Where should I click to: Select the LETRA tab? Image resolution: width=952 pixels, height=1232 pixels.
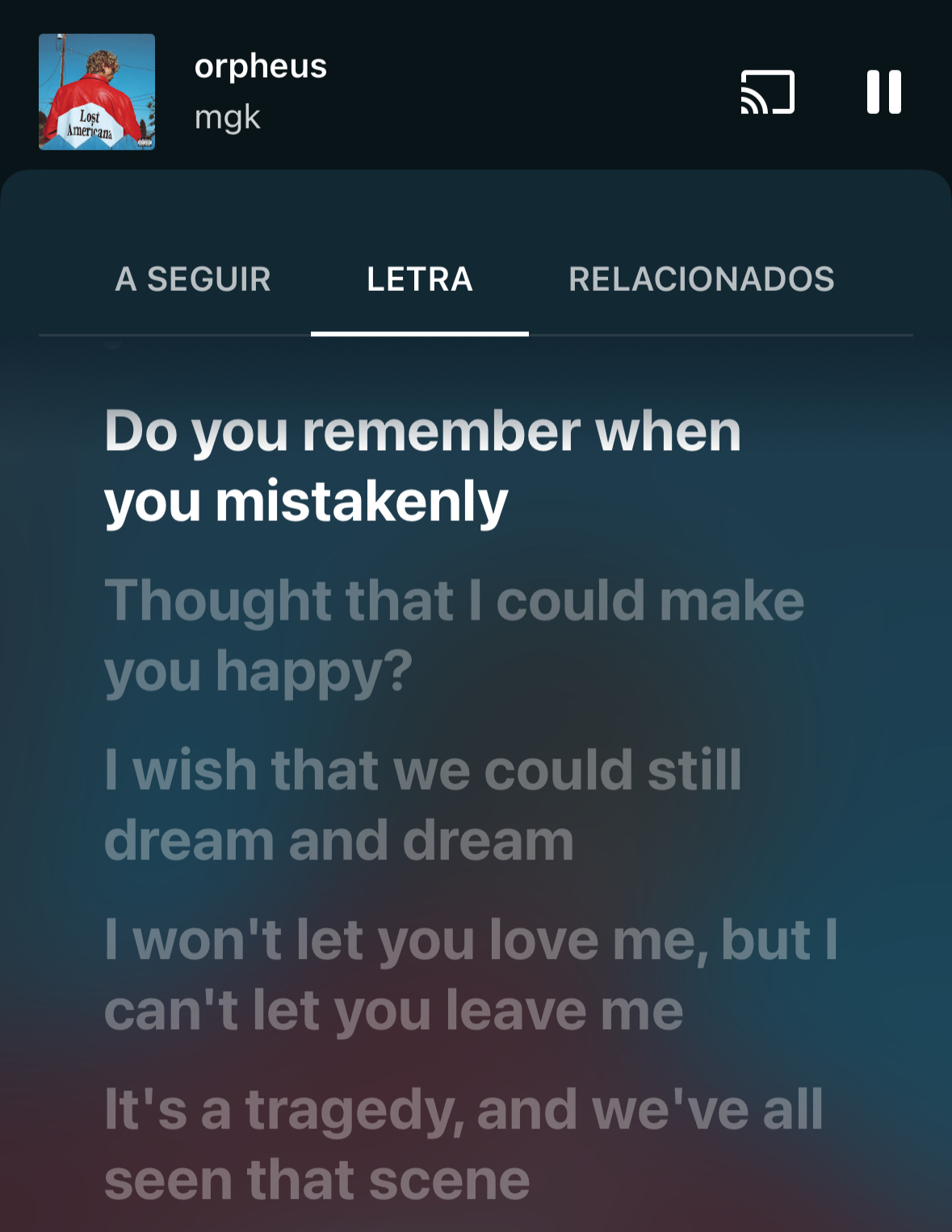pyautogui.click(x=419, y=280)
